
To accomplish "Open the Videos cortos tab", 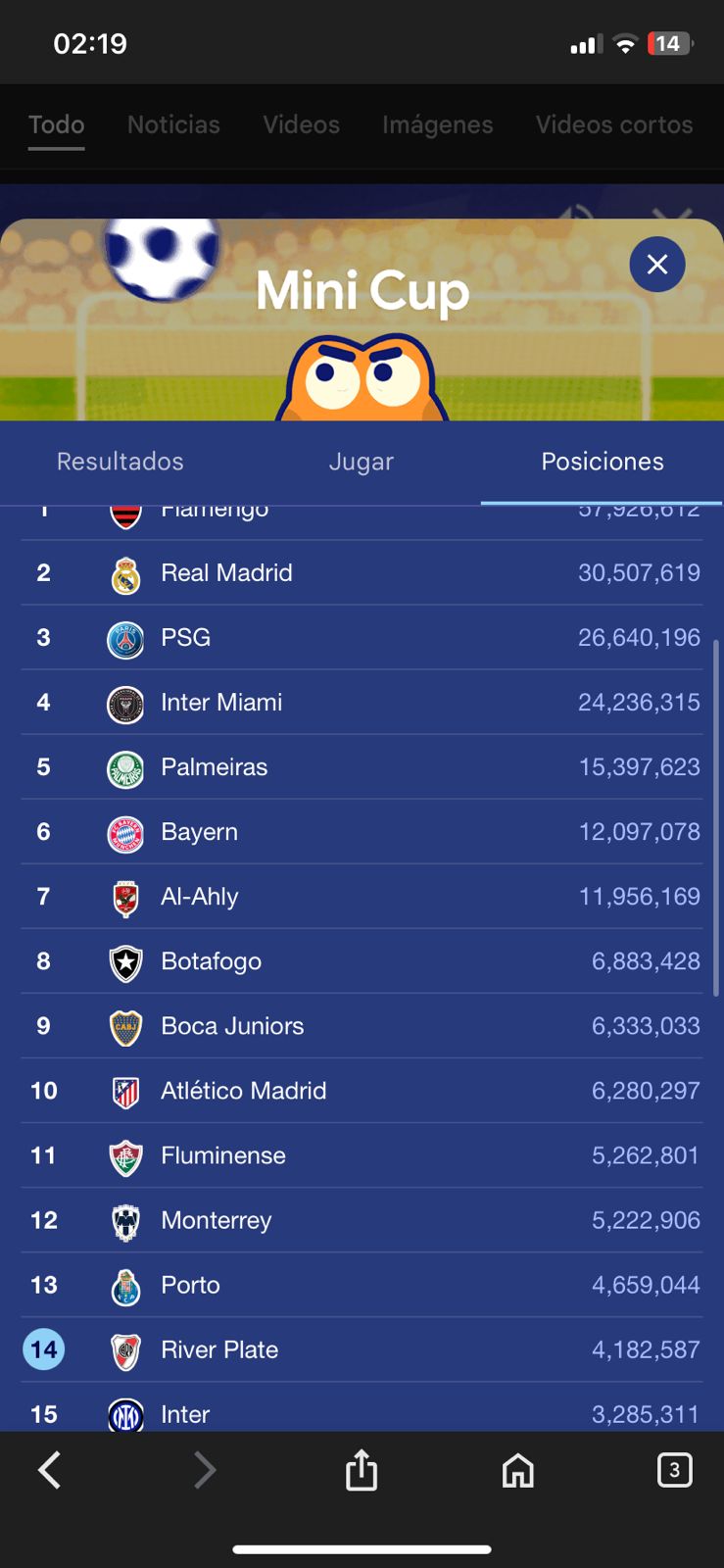I will click(614, 124).
